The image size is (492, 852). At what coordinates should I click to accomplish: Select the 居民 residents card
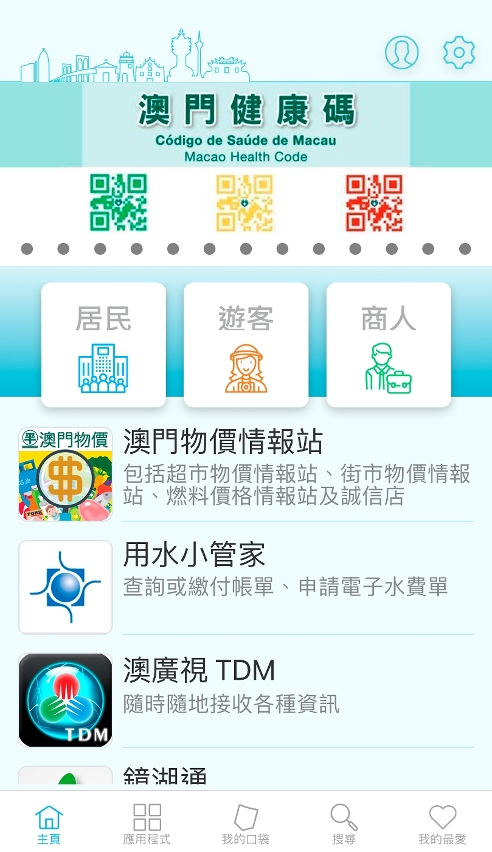[x=103, y=344]
